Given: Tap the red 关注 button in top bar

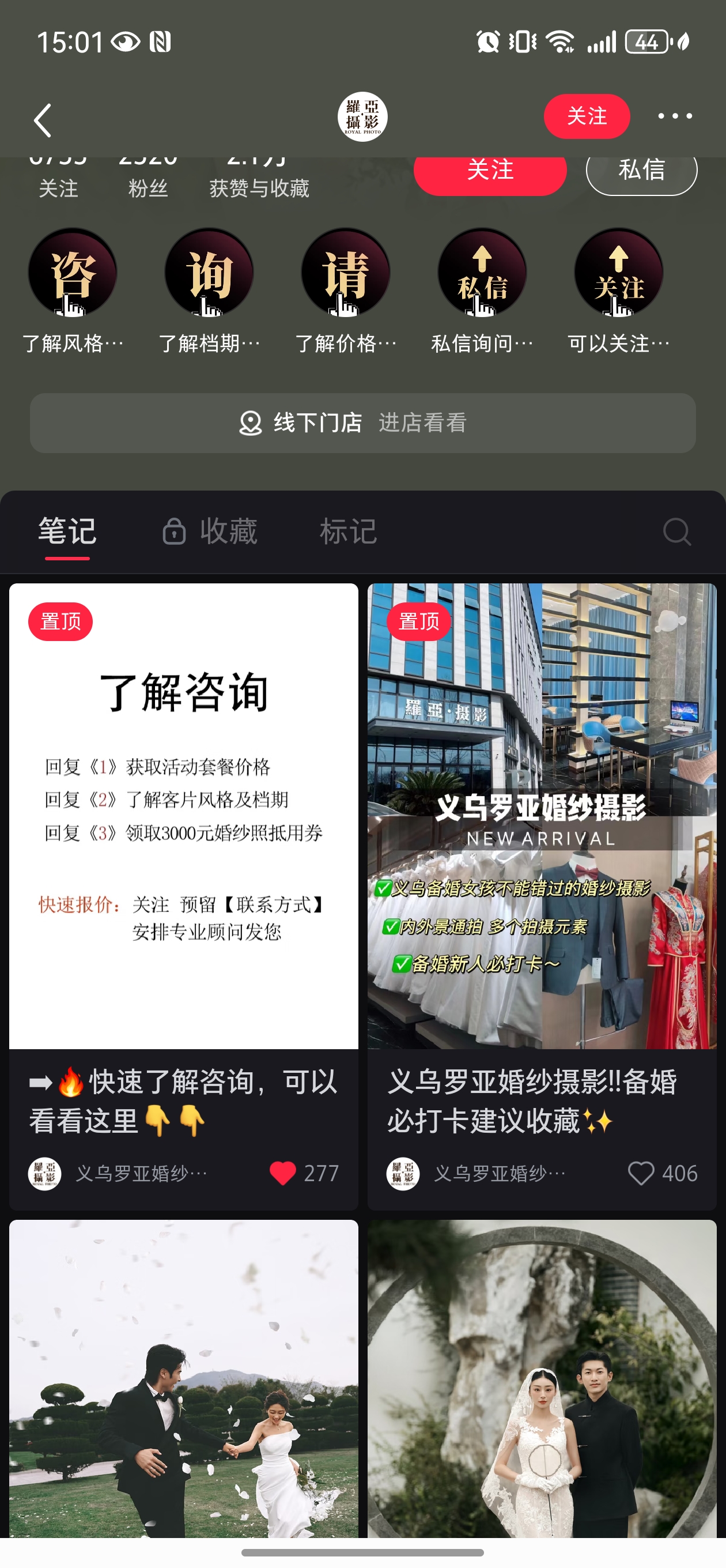Looking at the screenshot, I should tap(586, 116).
